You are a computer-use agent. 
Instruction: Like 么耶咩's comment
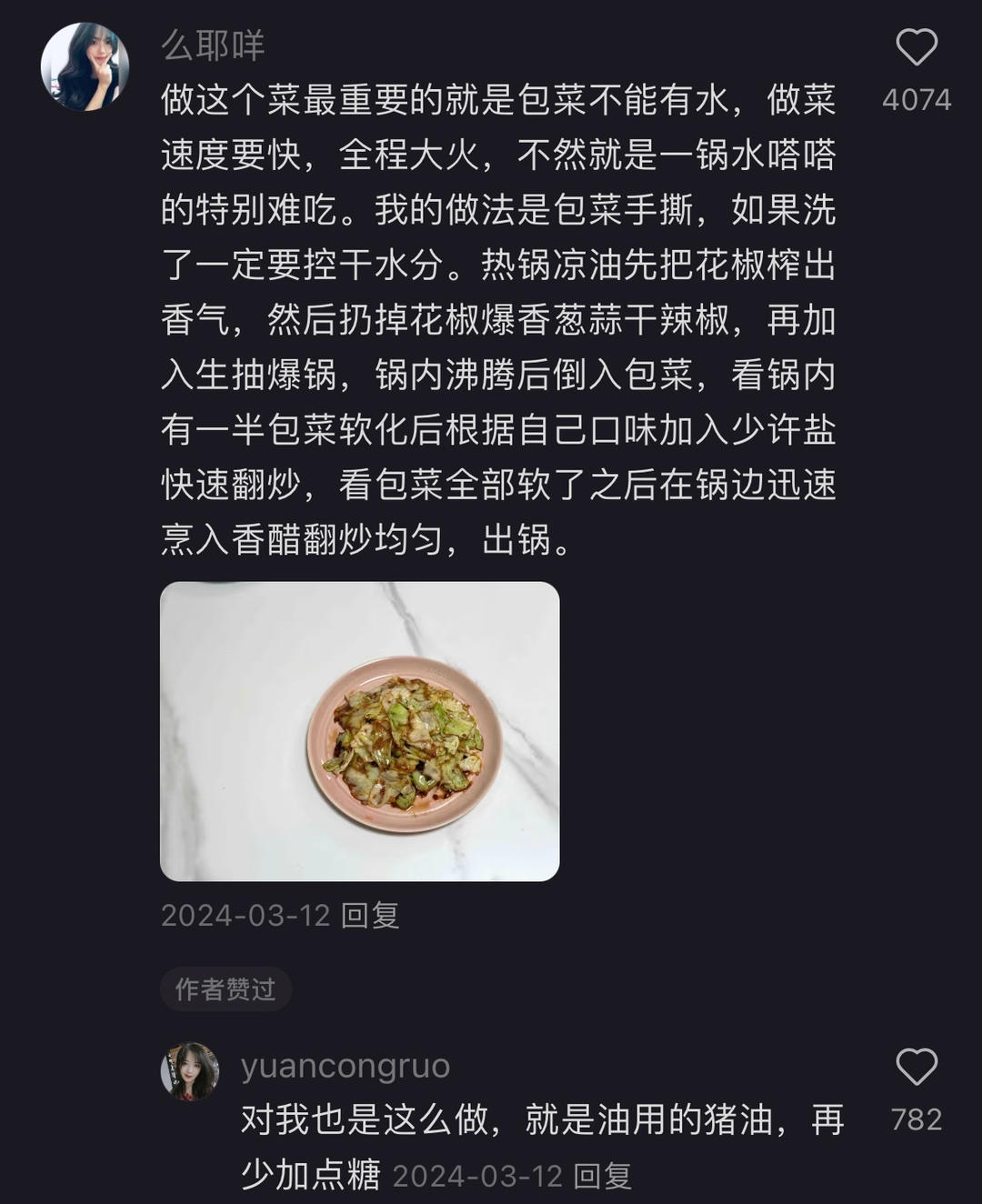(916, 47)
